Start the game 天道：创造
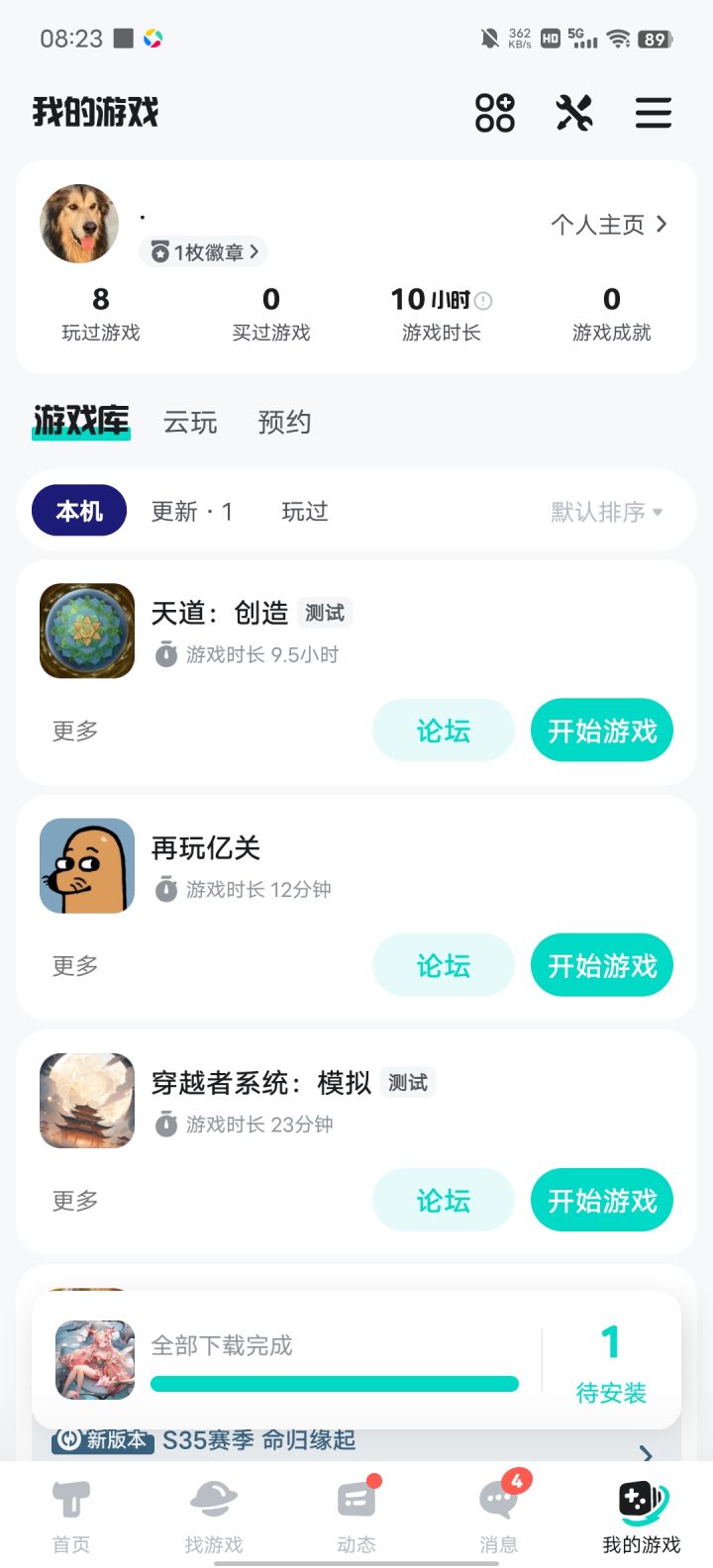 pos(602,731)
